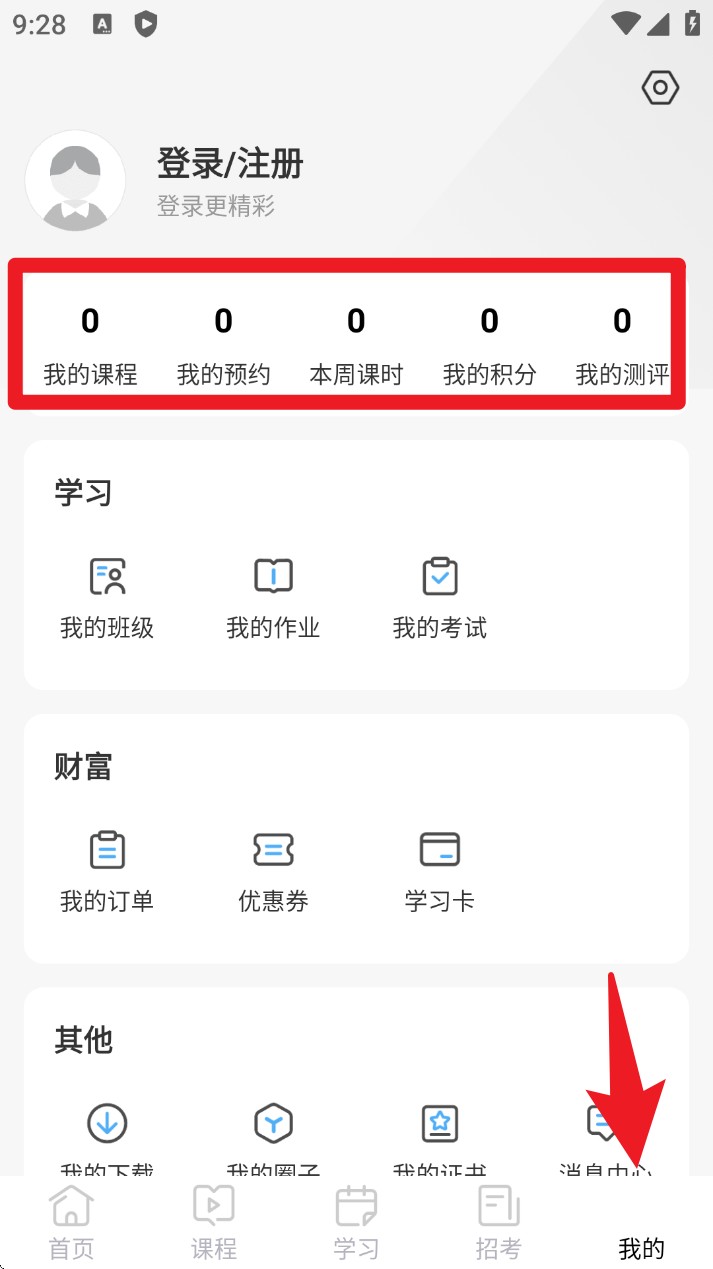
Task: View 本周课时 stat
Action: coord(356,345)
